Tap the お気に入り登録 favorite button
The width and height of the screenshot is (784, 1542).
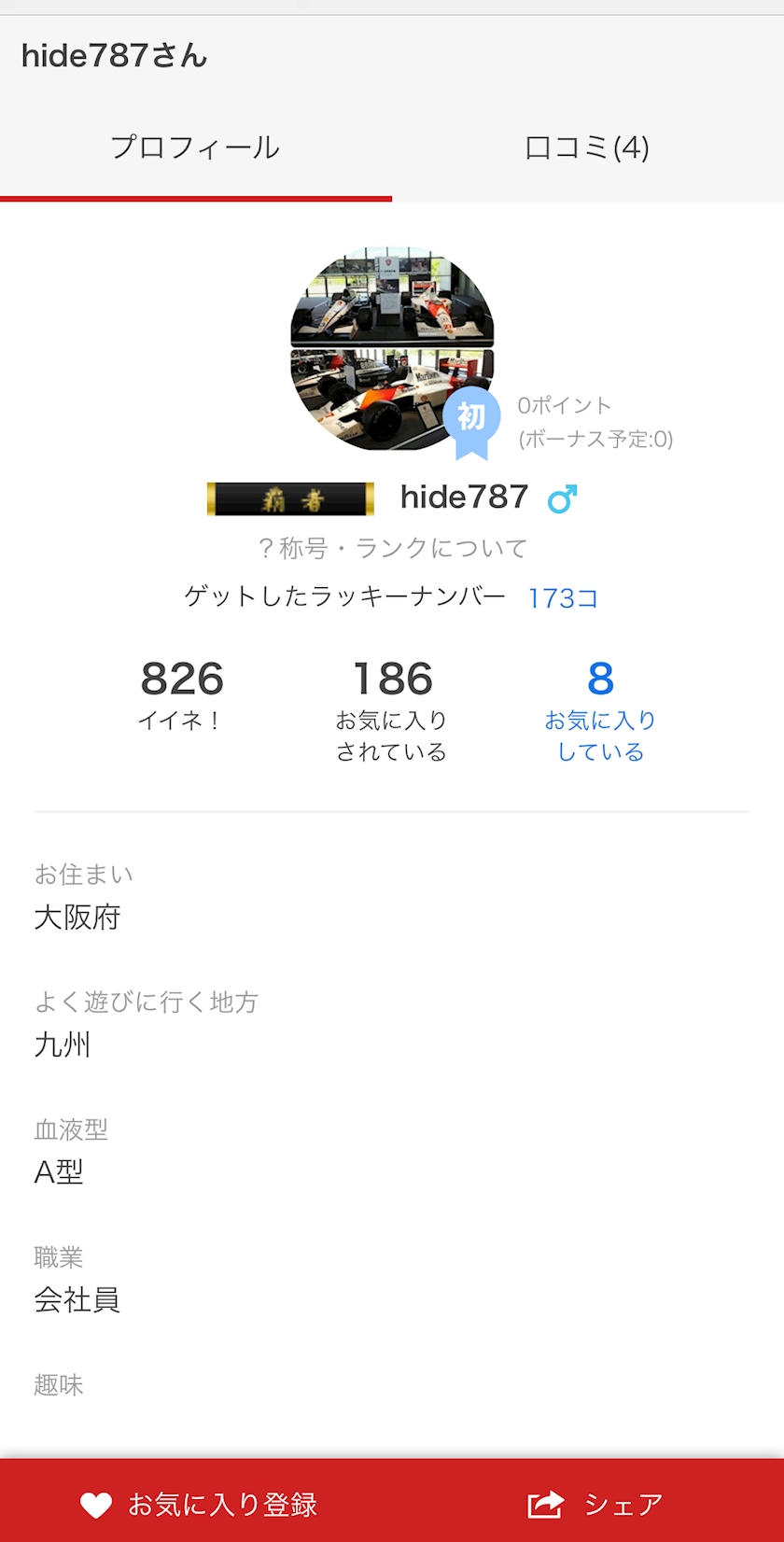coord(198,1504)
